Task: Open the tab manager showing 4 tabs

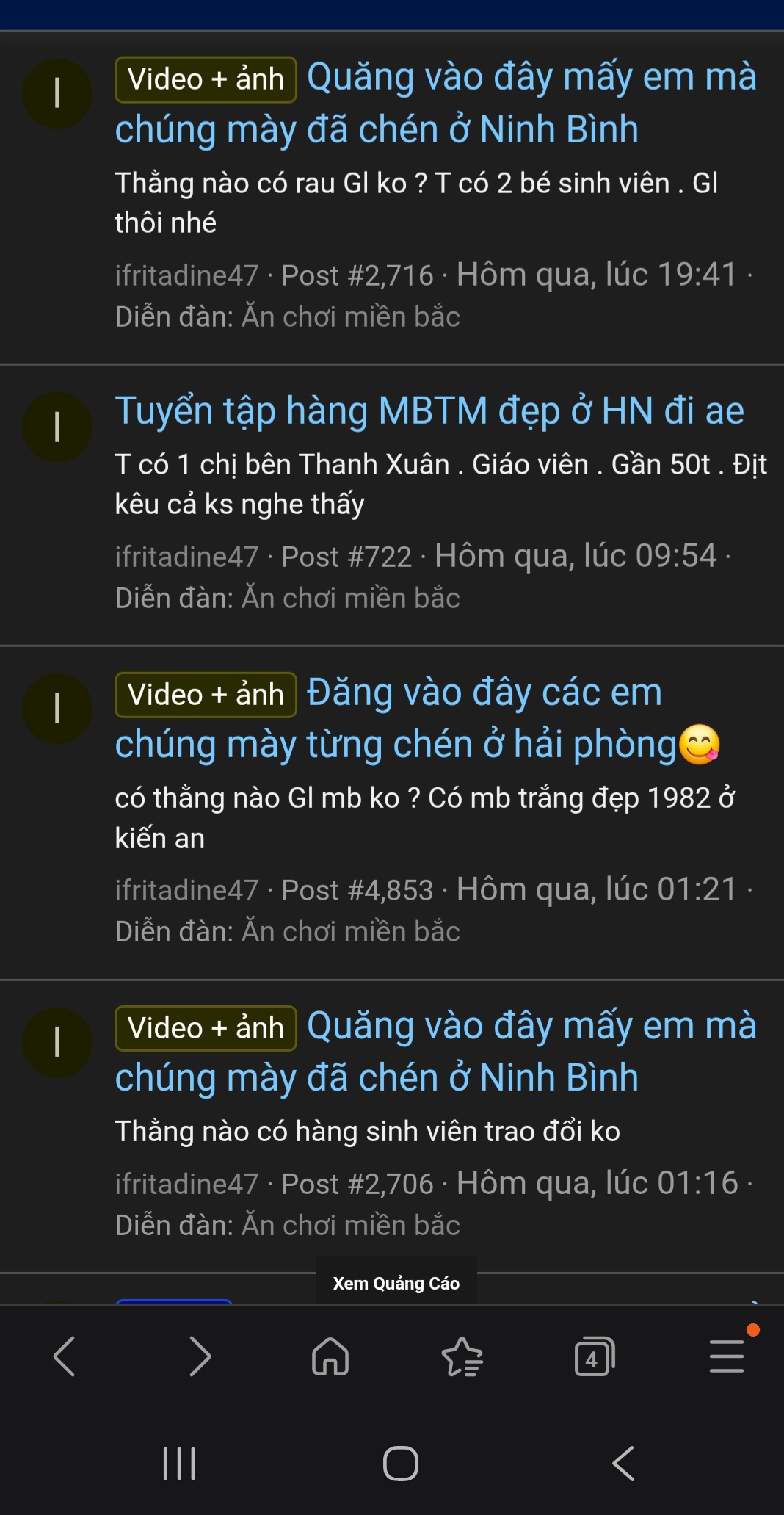Action: [x=592, y=1359]
